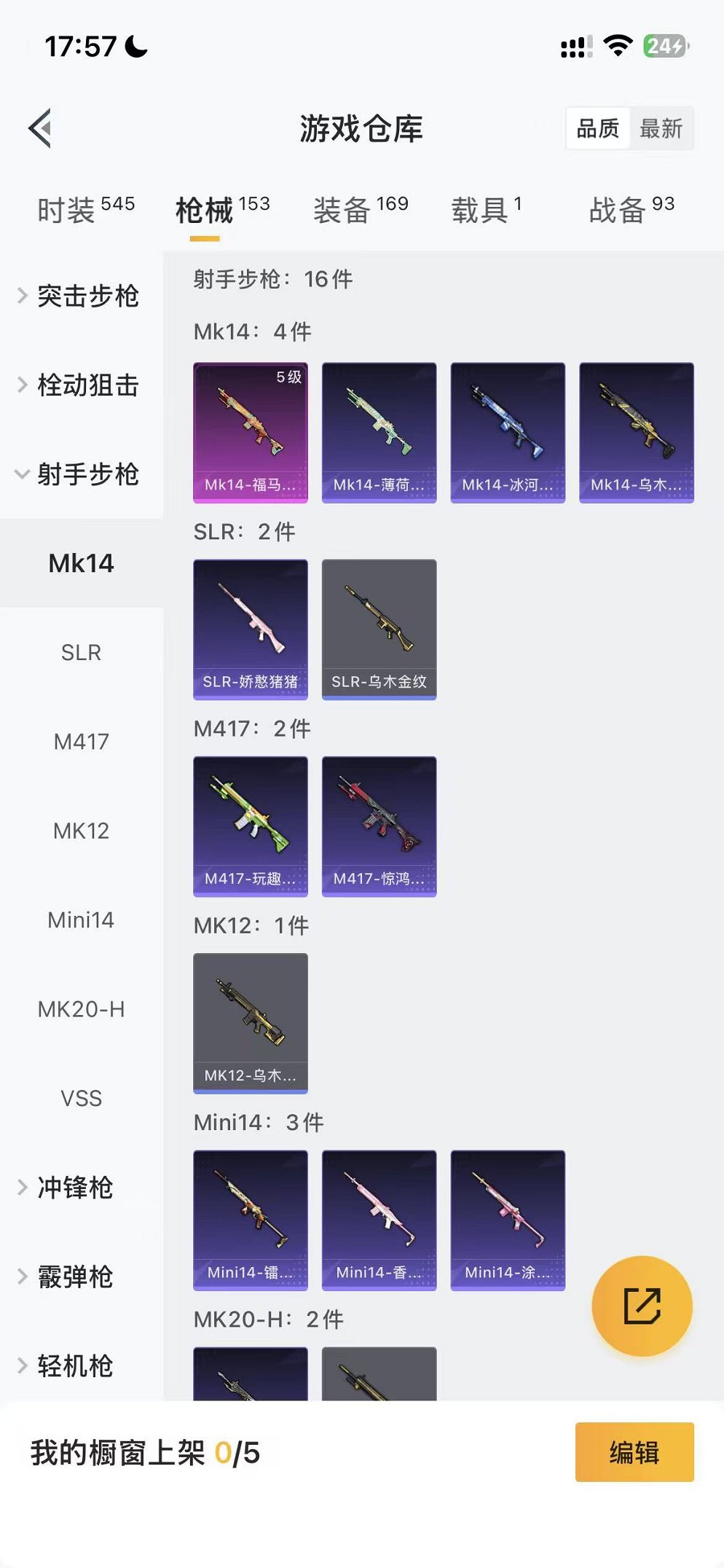This screenshot has width=724, height=1568.
Task: Sort by 最新
Action: point(660,129)
